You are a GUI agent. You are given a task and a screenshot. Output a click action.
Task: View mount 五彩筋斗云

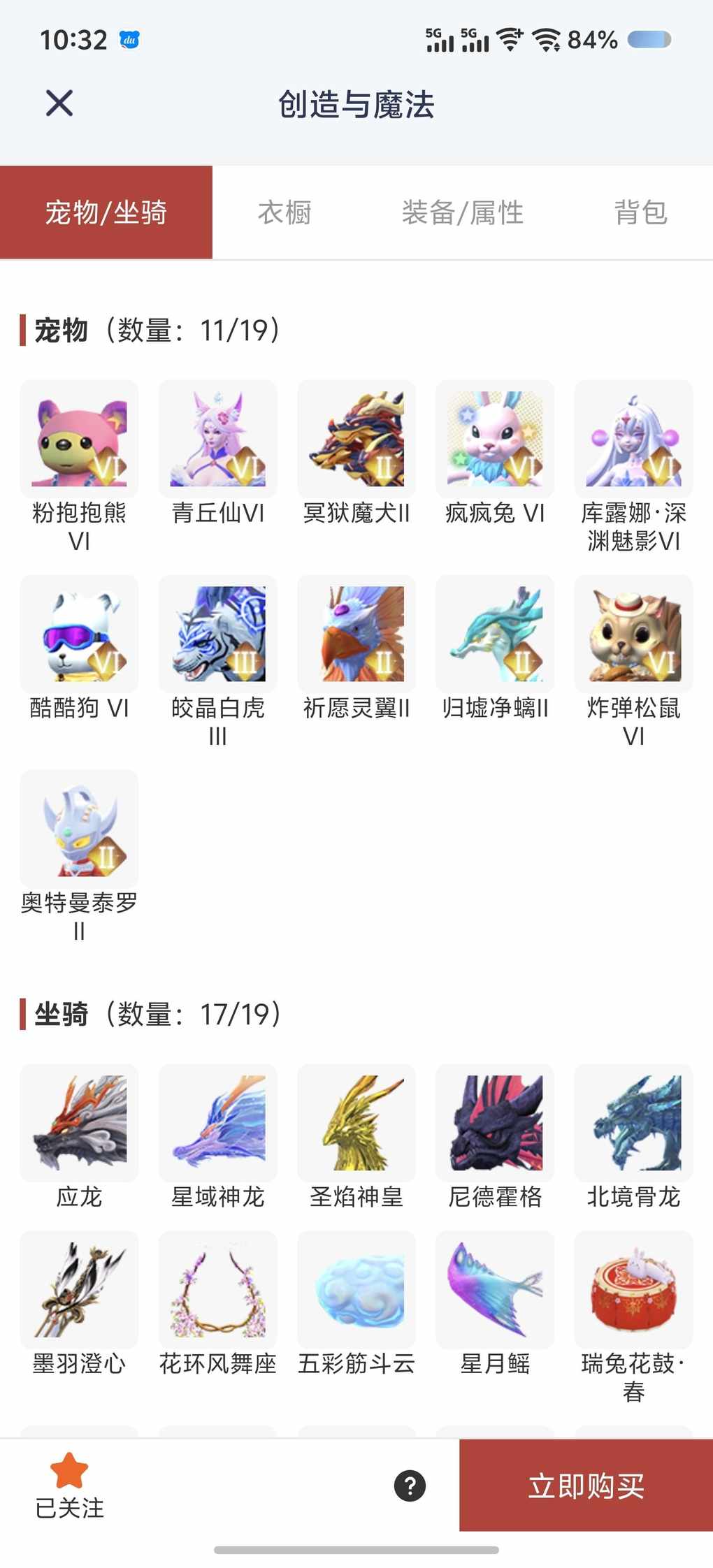tap(356, 1290)
